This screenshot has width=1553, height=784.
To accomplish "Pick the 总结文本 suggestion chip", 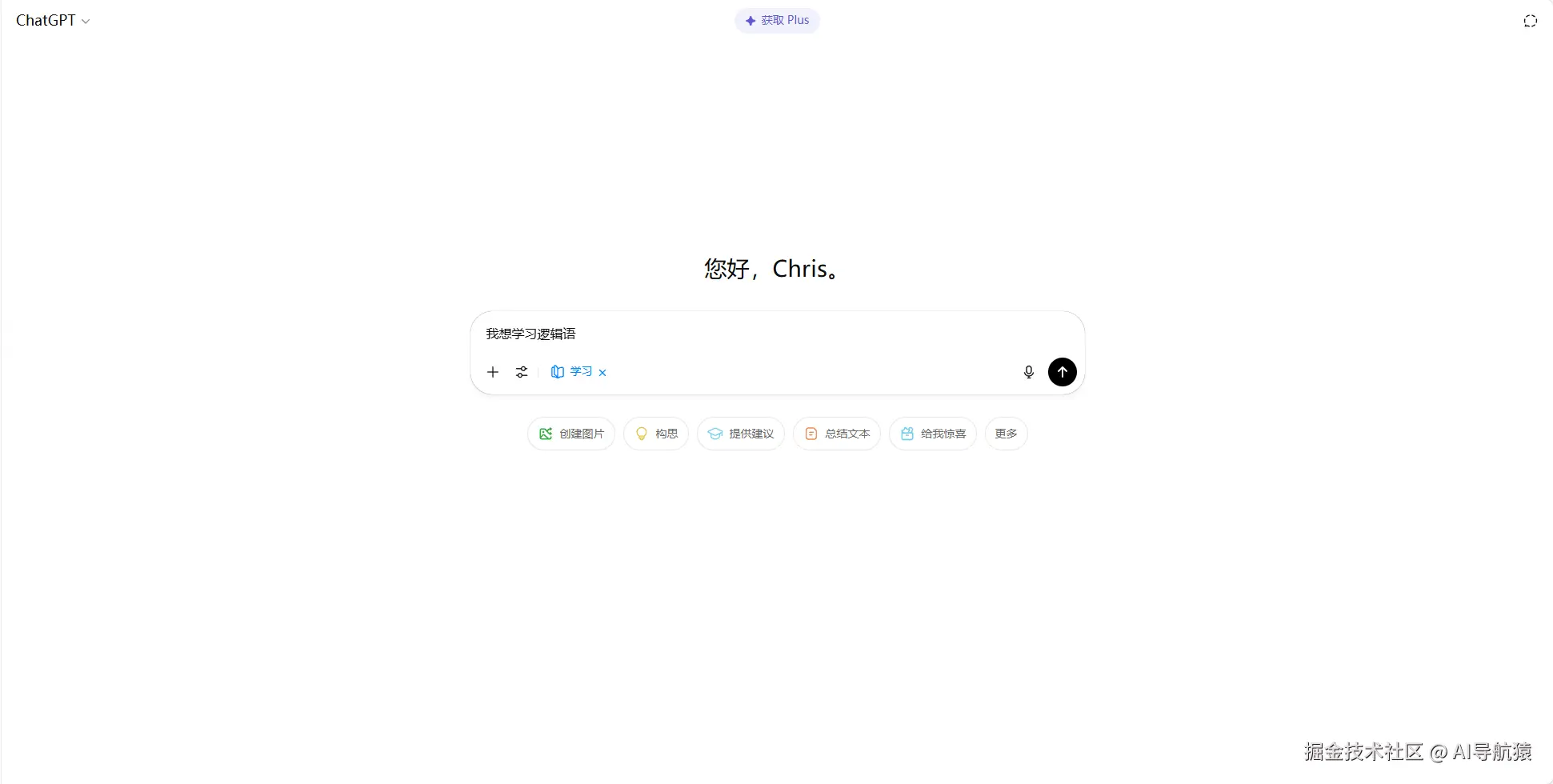I will pyautogui.click(x=837, y=434).
